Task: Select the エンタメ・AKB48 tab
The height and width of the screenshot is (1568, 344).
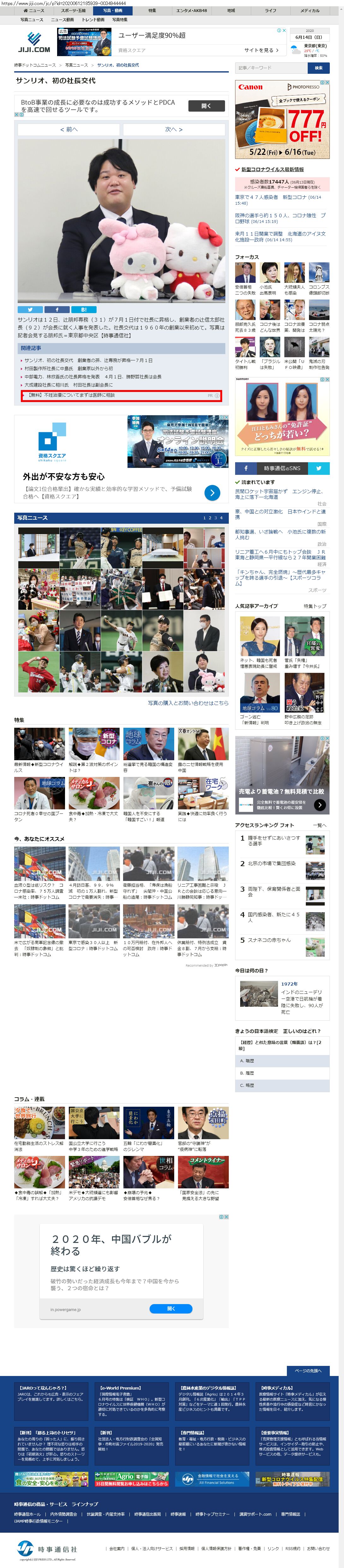Action: click(x=191, y=10)
